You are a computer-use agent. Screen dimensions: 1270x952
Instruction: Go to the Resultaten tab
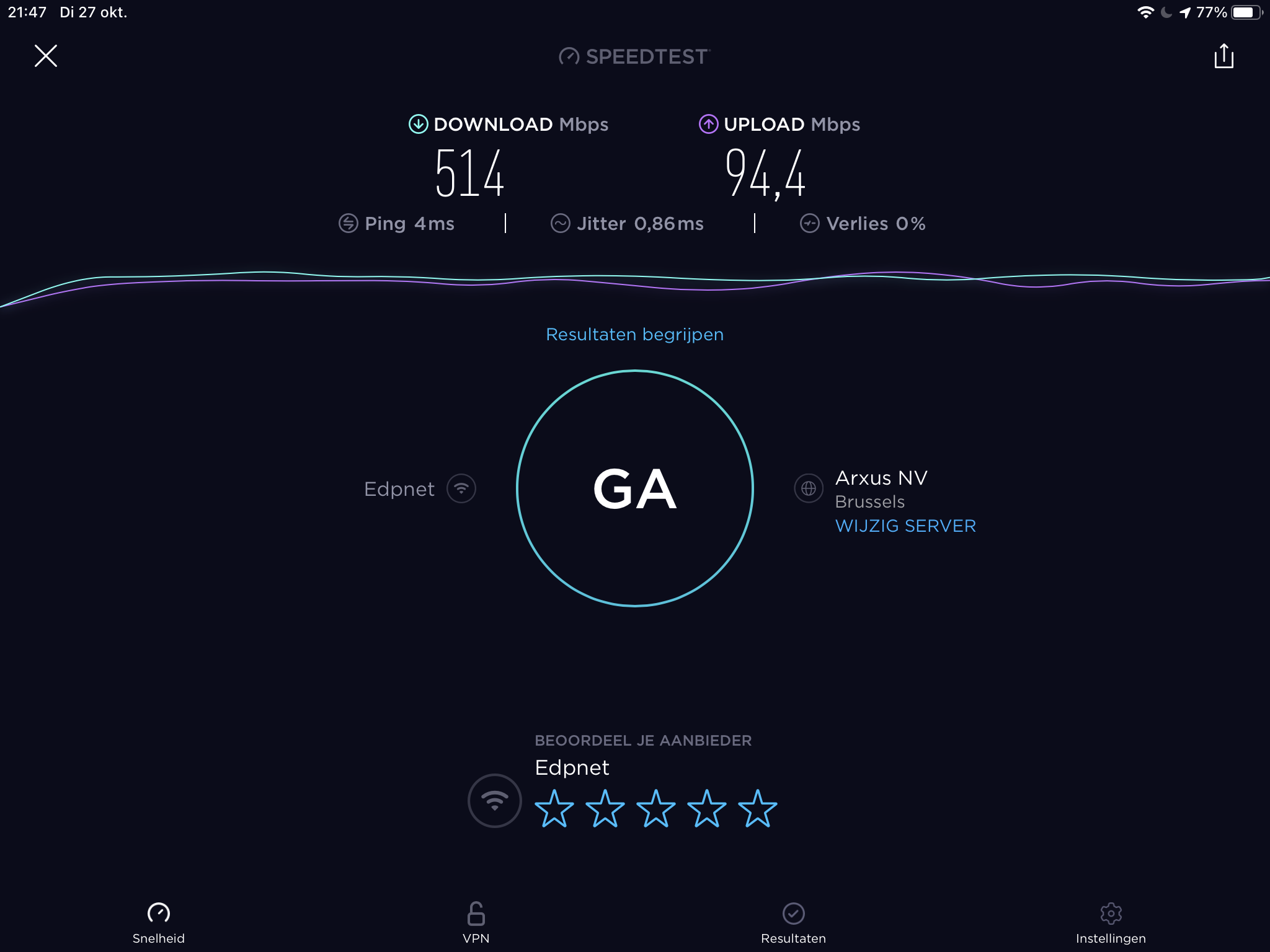pyautogui.click(x=793, y=922)
